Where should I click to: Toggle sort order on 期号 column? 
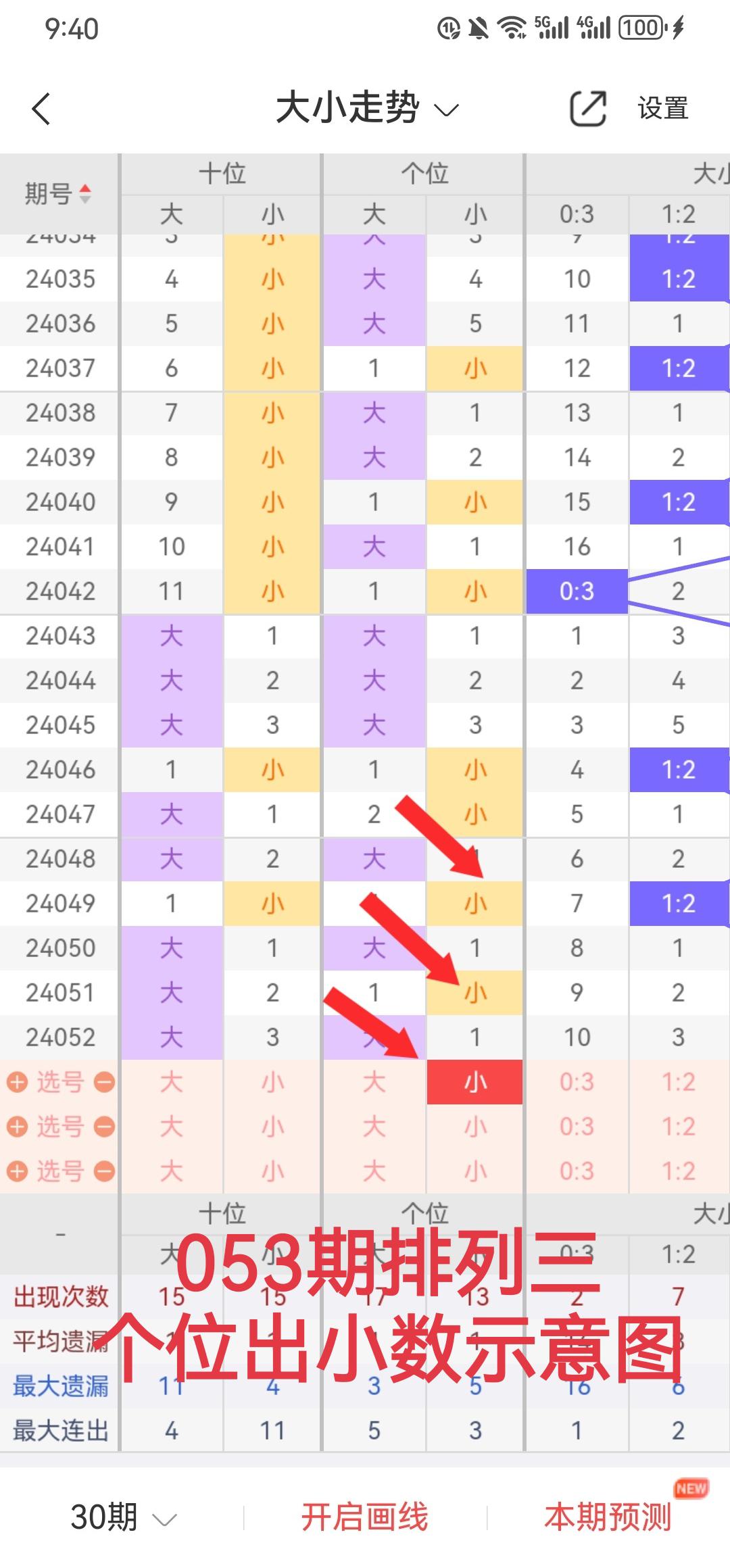(58, 194)
